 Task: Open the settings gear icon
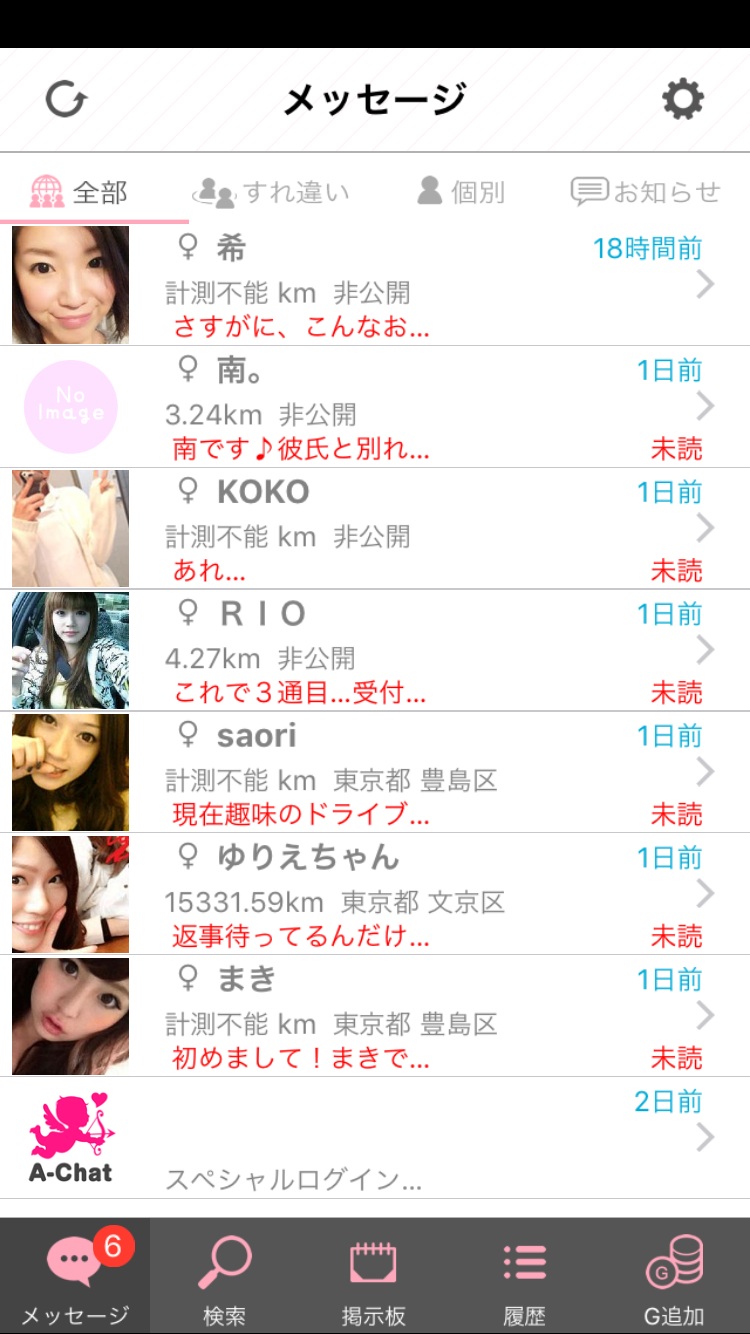(684, 99)
